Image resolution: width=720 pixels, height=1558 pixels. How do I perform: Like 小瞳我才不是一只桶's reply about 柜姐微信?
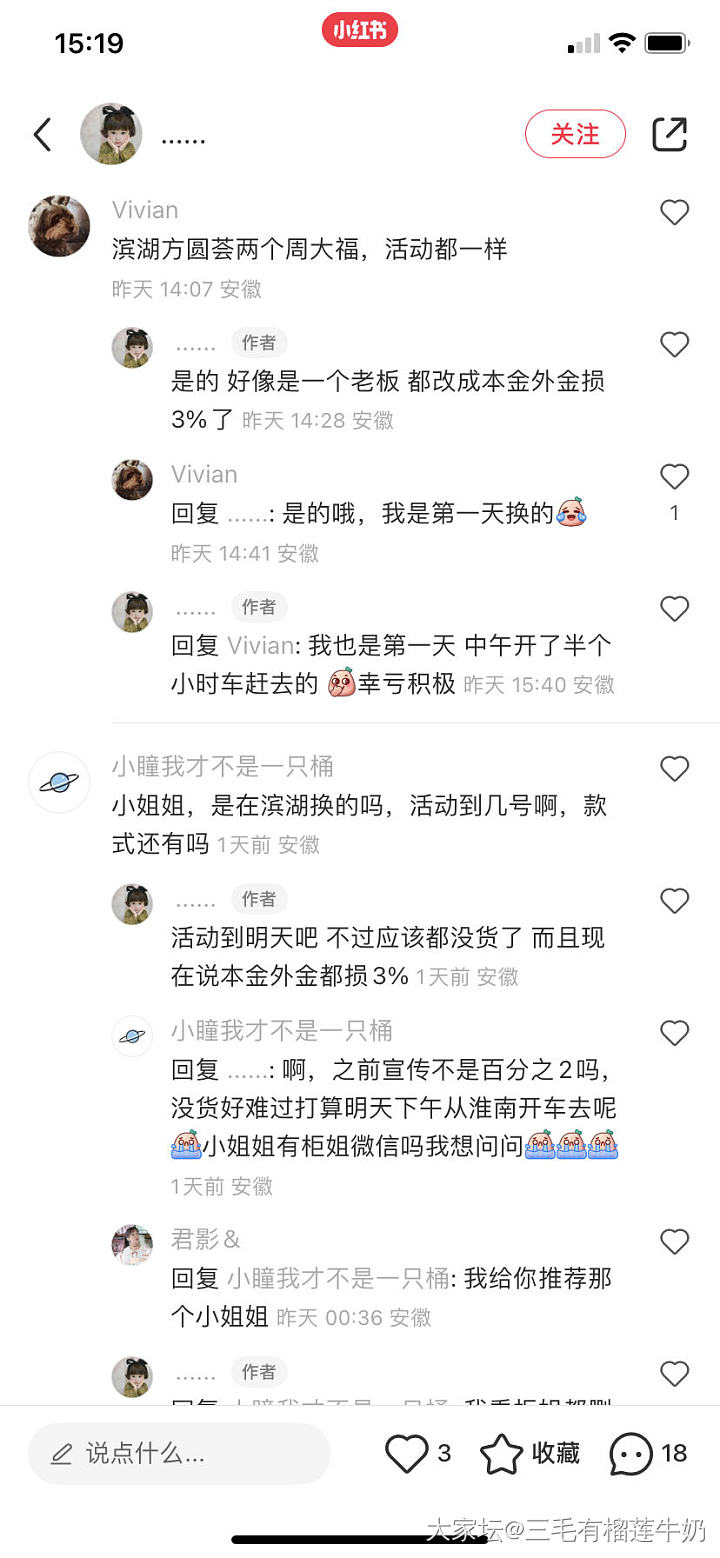(675, 1033)
